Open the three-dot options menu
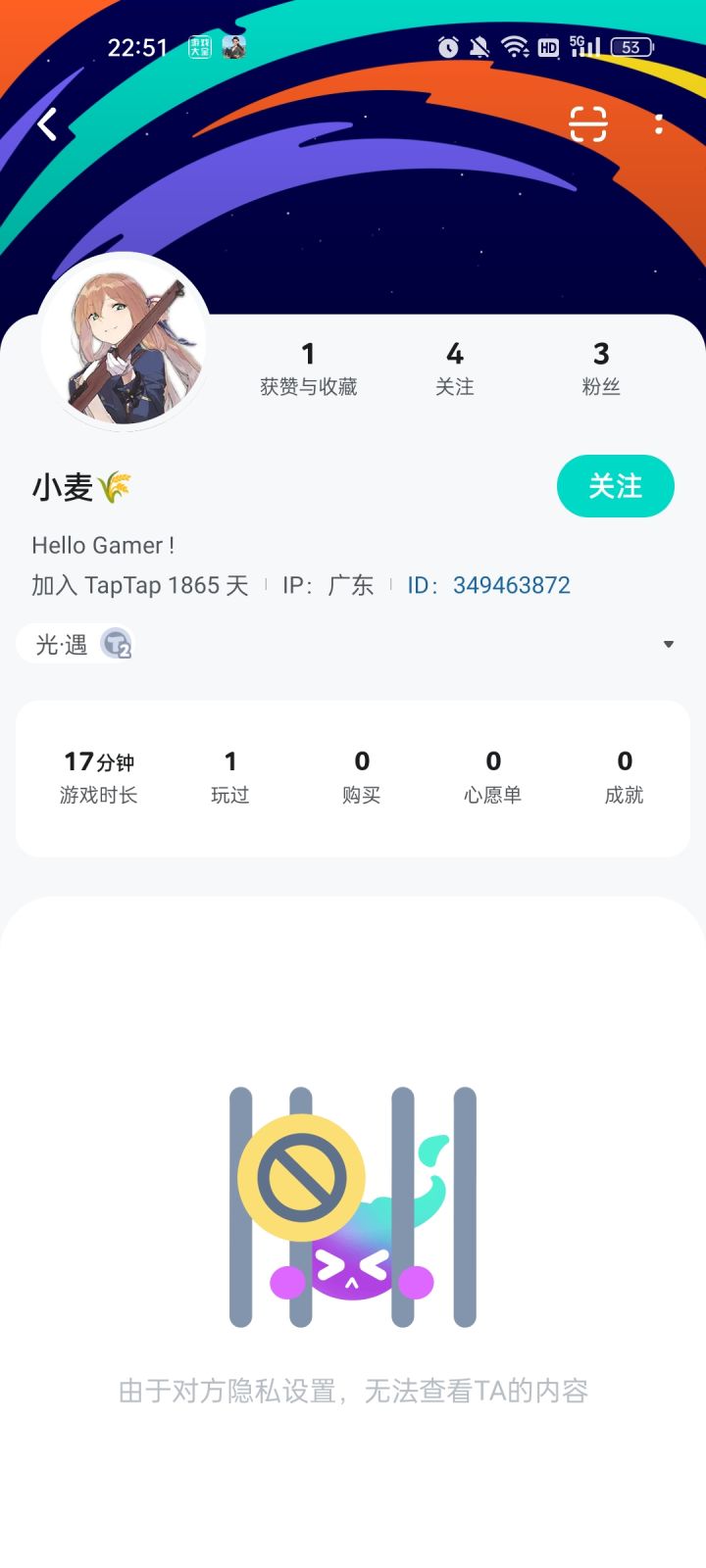Image resolution: width=706 pixels, height=1568 pixels. click(659, 125)
